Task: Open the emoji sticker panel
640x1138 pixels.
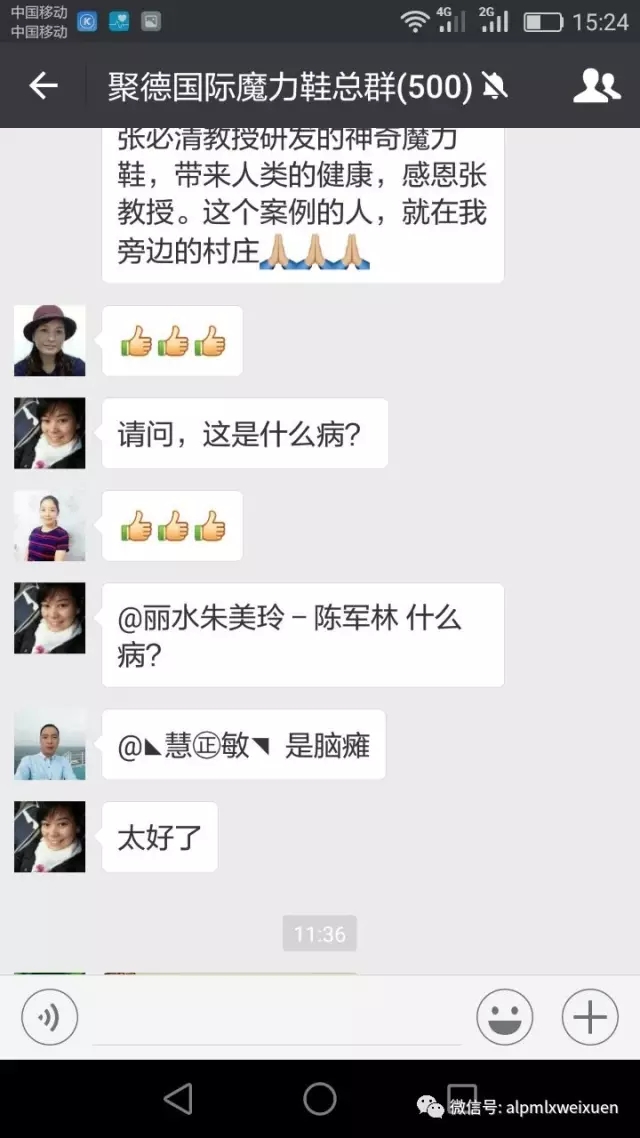Action: tap(505, 1017)
